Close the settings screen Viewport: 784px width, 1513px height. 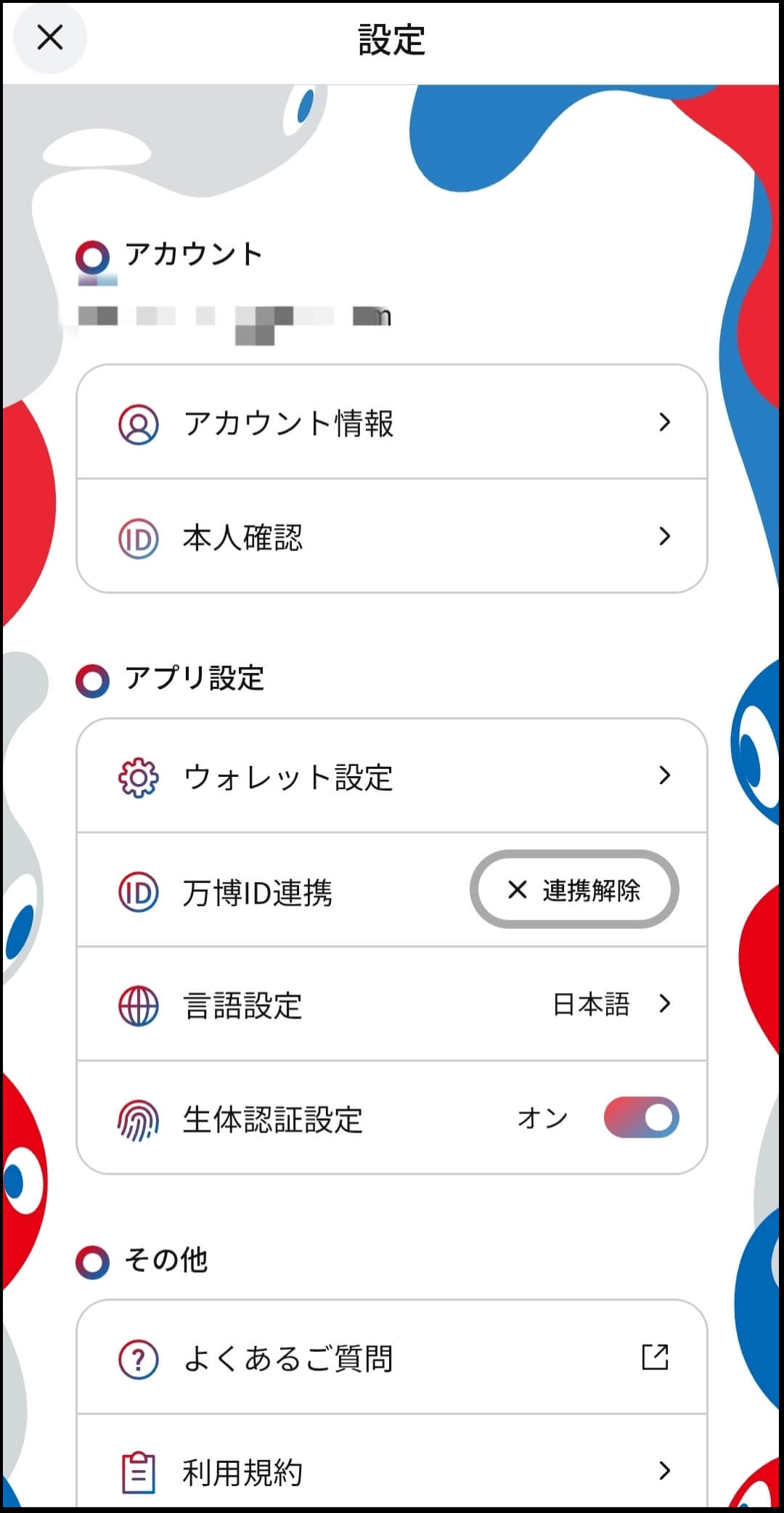(x=49, y=38)
